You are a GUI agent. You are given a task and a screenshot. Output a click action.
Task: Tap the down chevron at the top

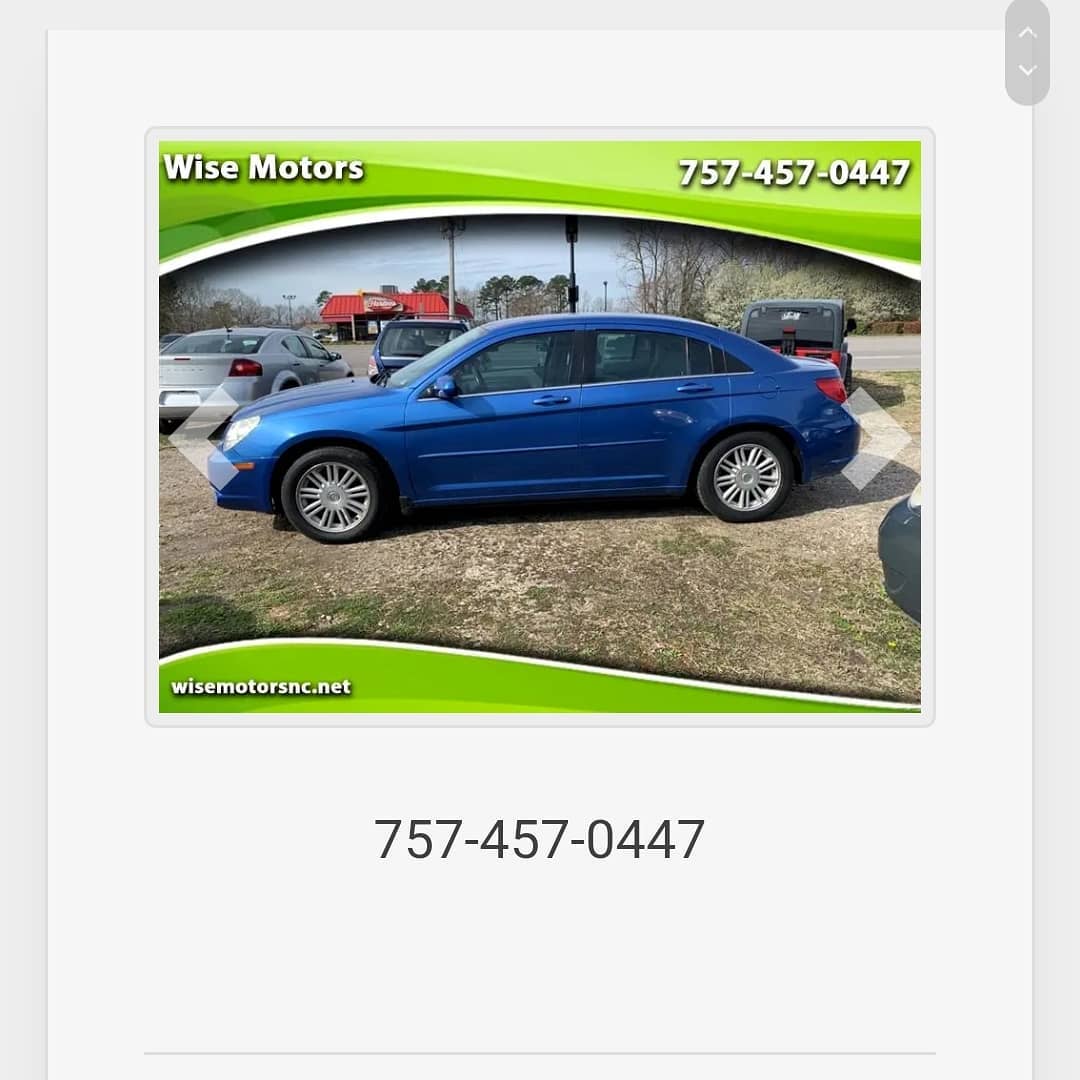(x=1027, y=70)
